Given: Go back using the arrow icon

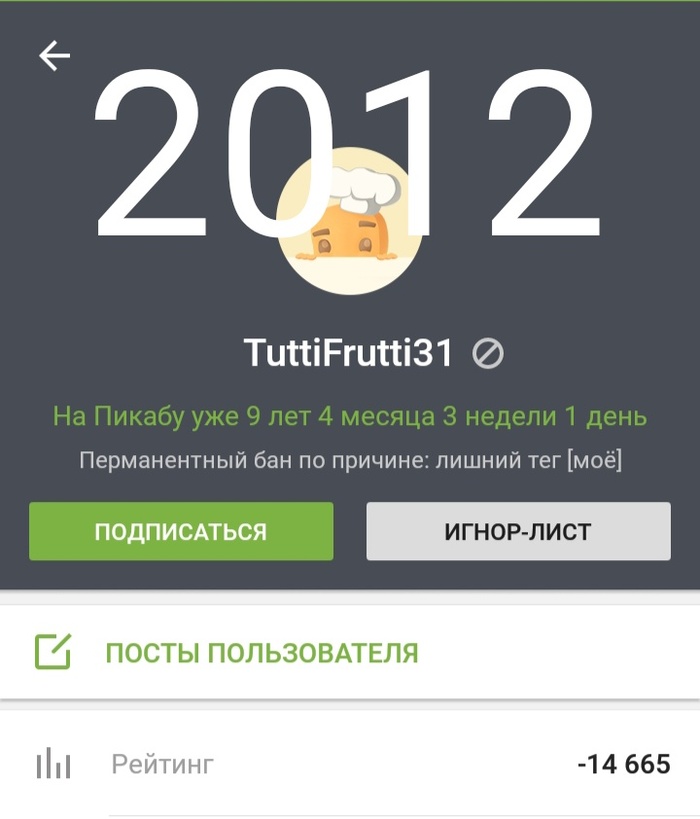Looking at the screenshot, I should pos(55,56).
